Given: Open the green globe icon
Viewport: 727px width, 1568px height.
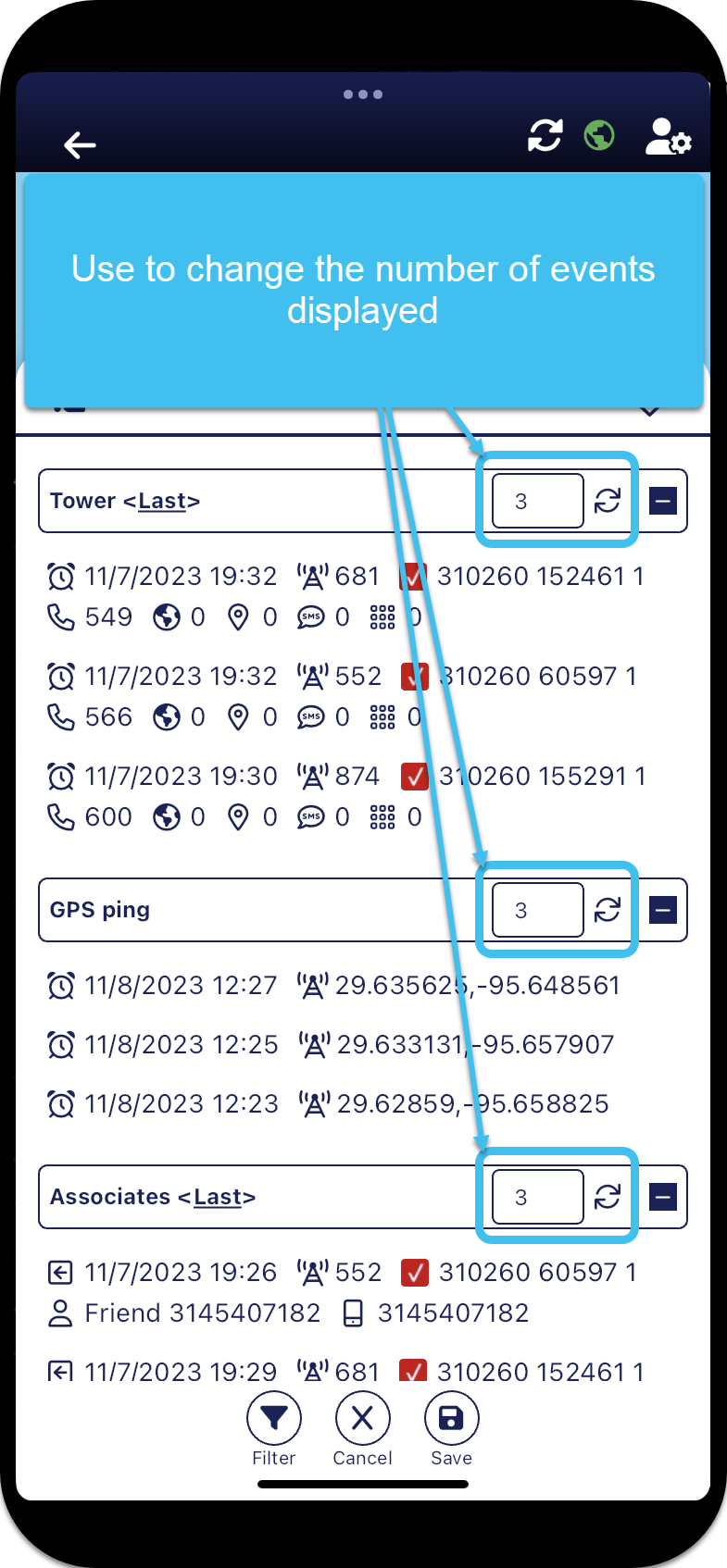Looking at the screenshot, I should tap(599, 136).
